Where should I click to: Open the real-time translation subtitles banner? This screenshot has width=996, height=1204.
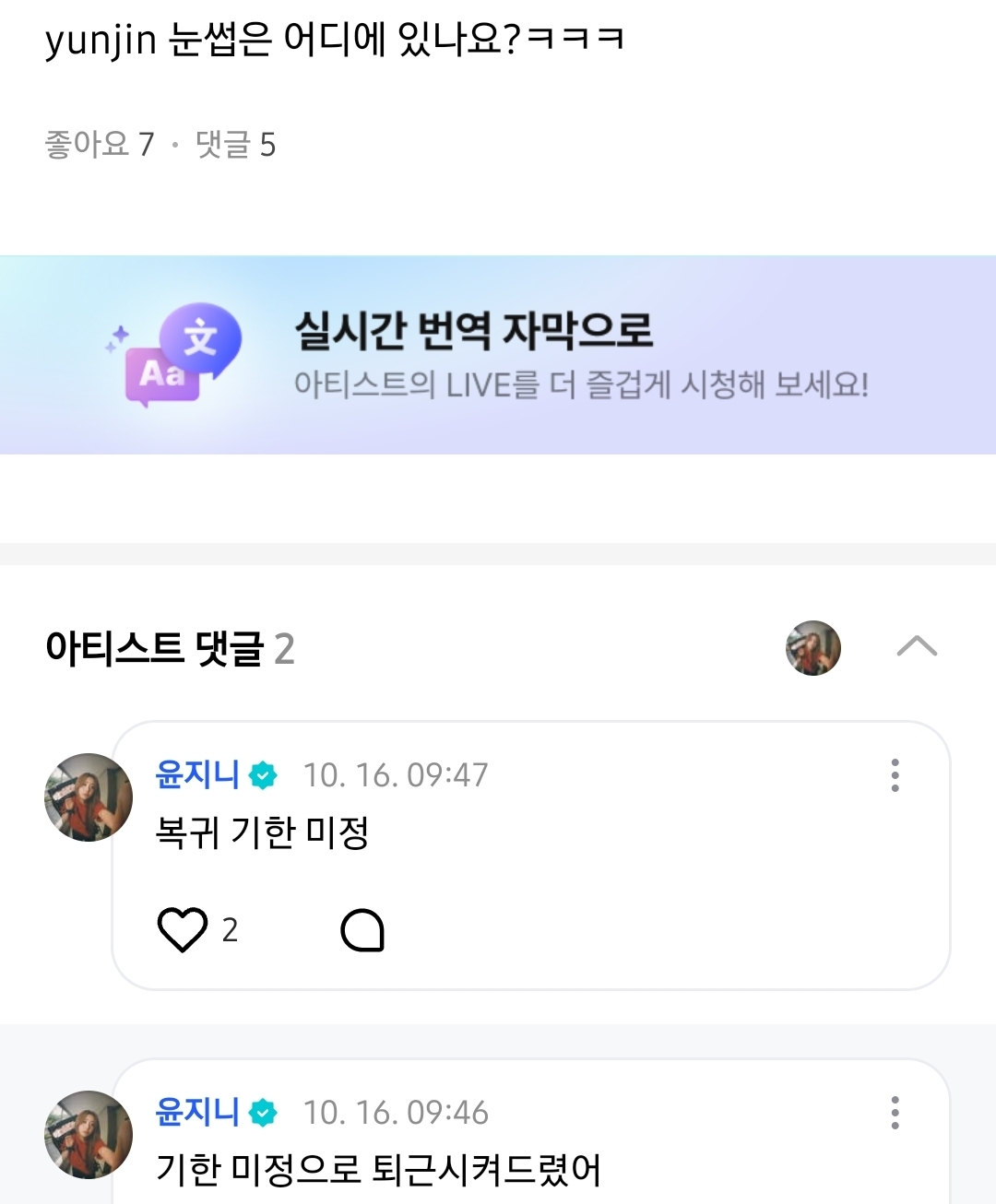pos(498,355)
